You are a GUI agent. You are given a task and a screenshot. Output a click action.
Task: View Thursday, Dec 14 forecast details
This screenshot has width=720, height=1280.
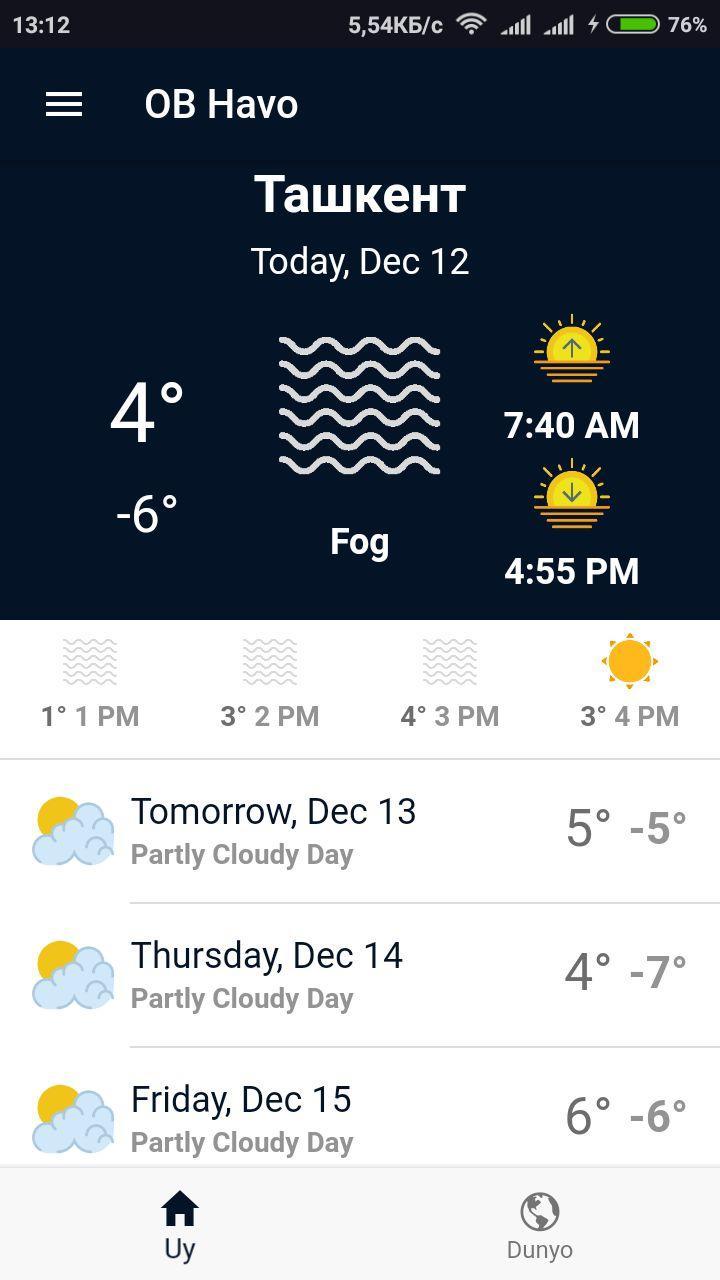point(360,975)
